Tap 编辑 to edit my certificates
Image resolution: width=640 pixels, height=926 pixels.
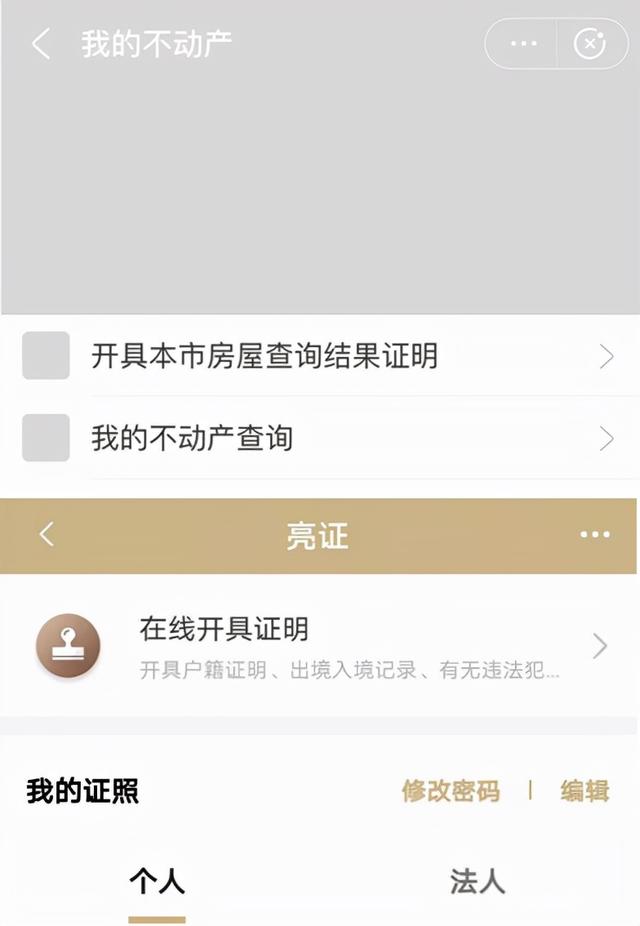click(585, 791)
